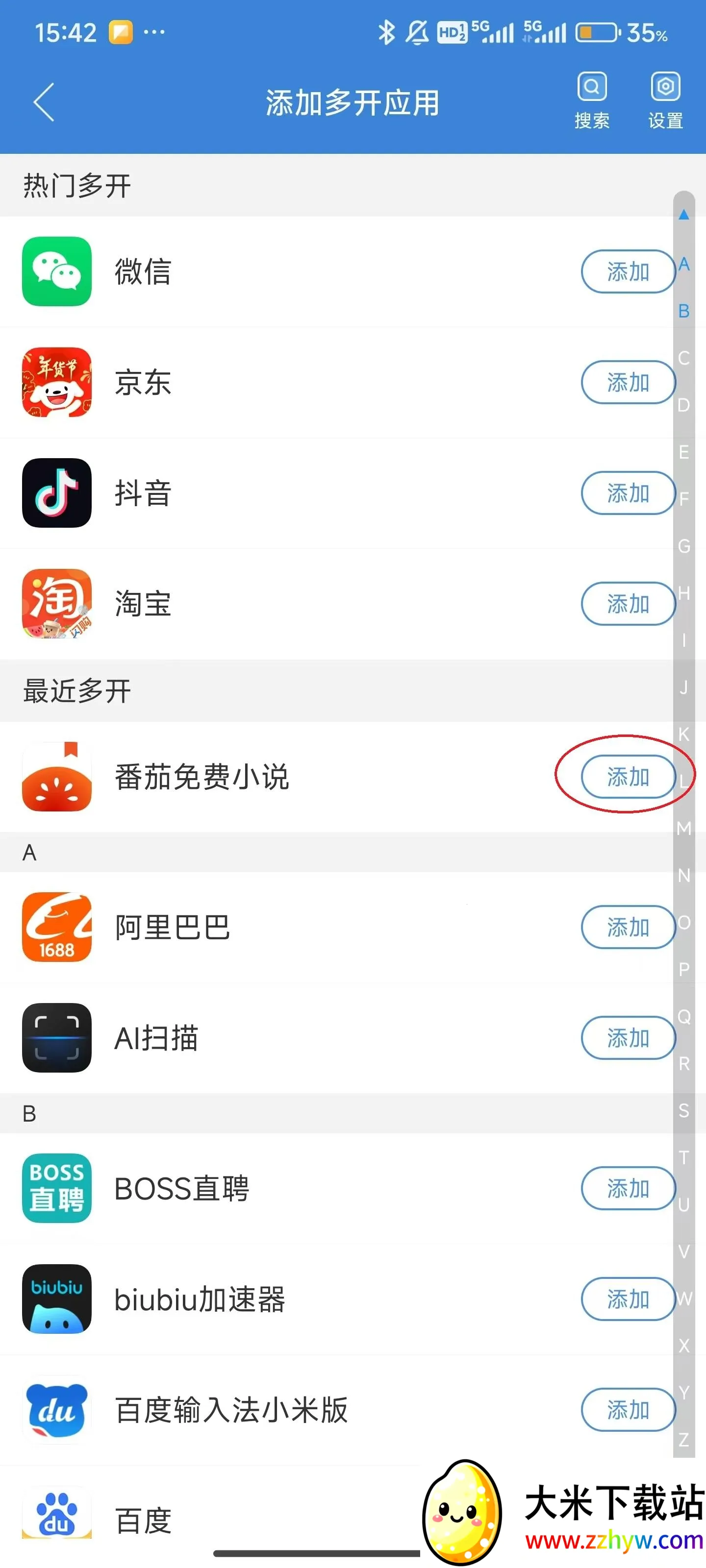The width and height of the screenshot is (706, 1568).
Task: Click 添加 for biubiu加速器
Action: 628,1299
